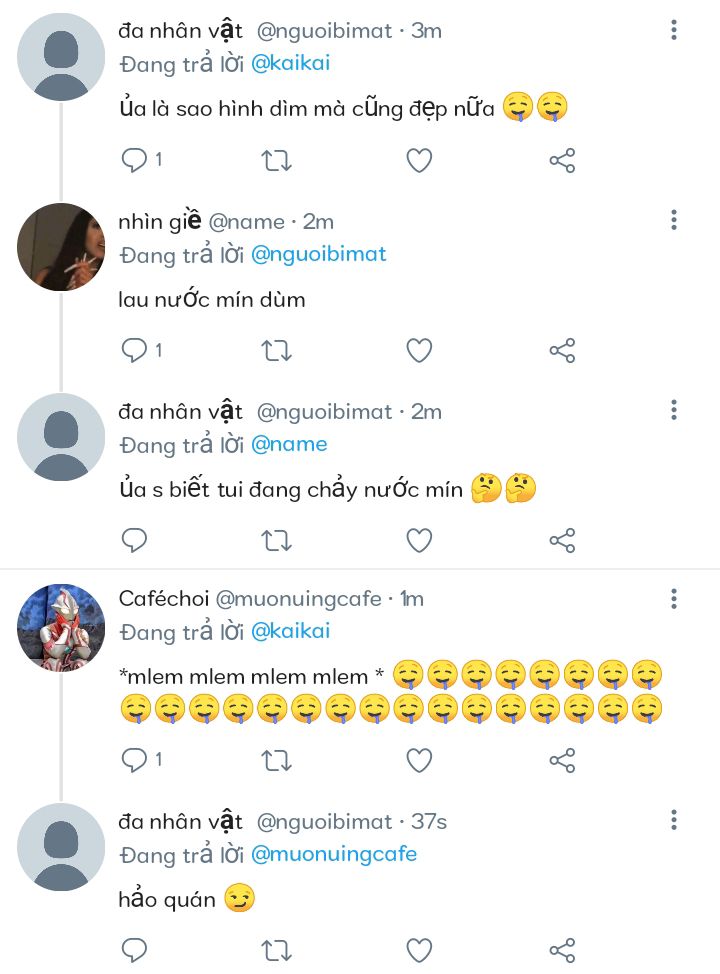
Task: Tap the @name mention link
Action: pos(289,444)
